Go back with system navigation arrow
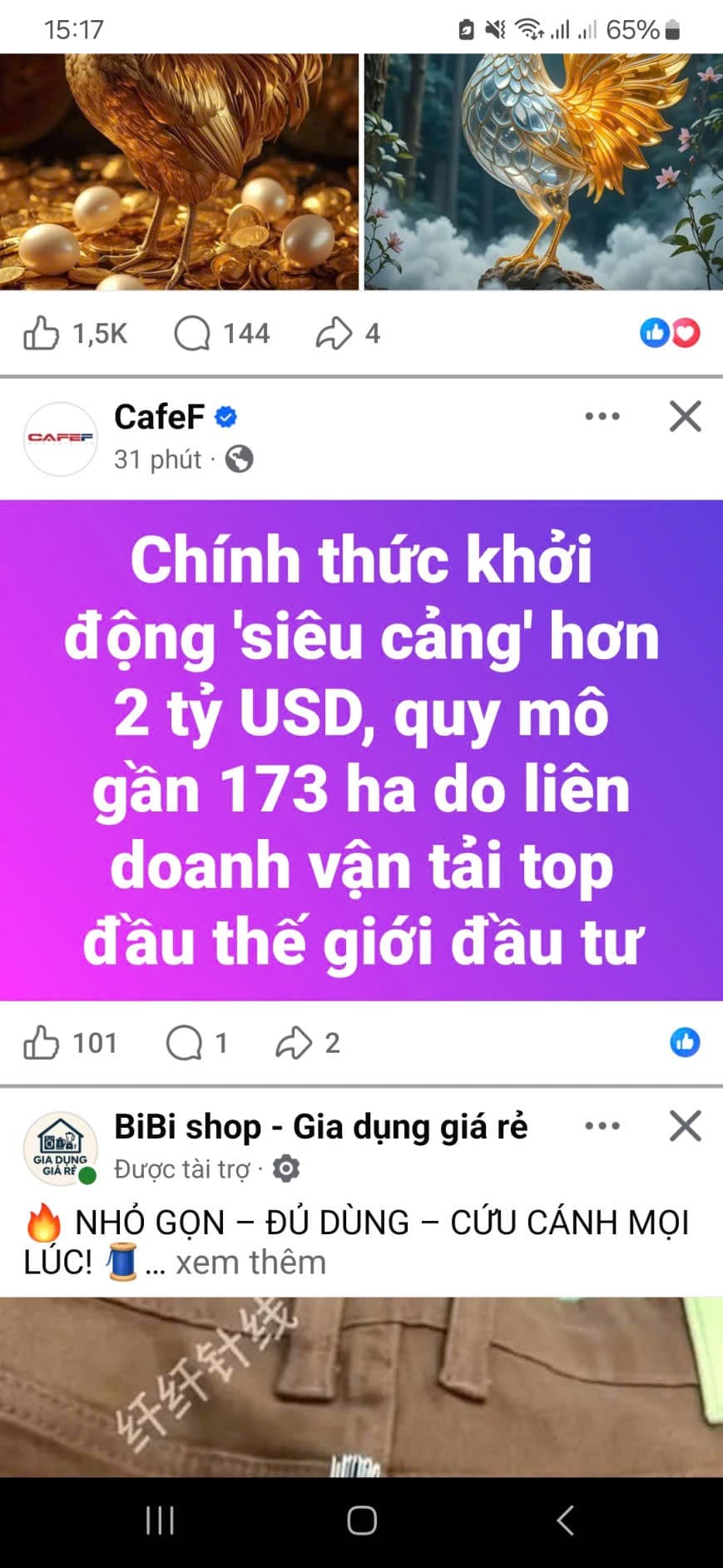Viewport: 723px width, 1568px height. (566, 1521)
